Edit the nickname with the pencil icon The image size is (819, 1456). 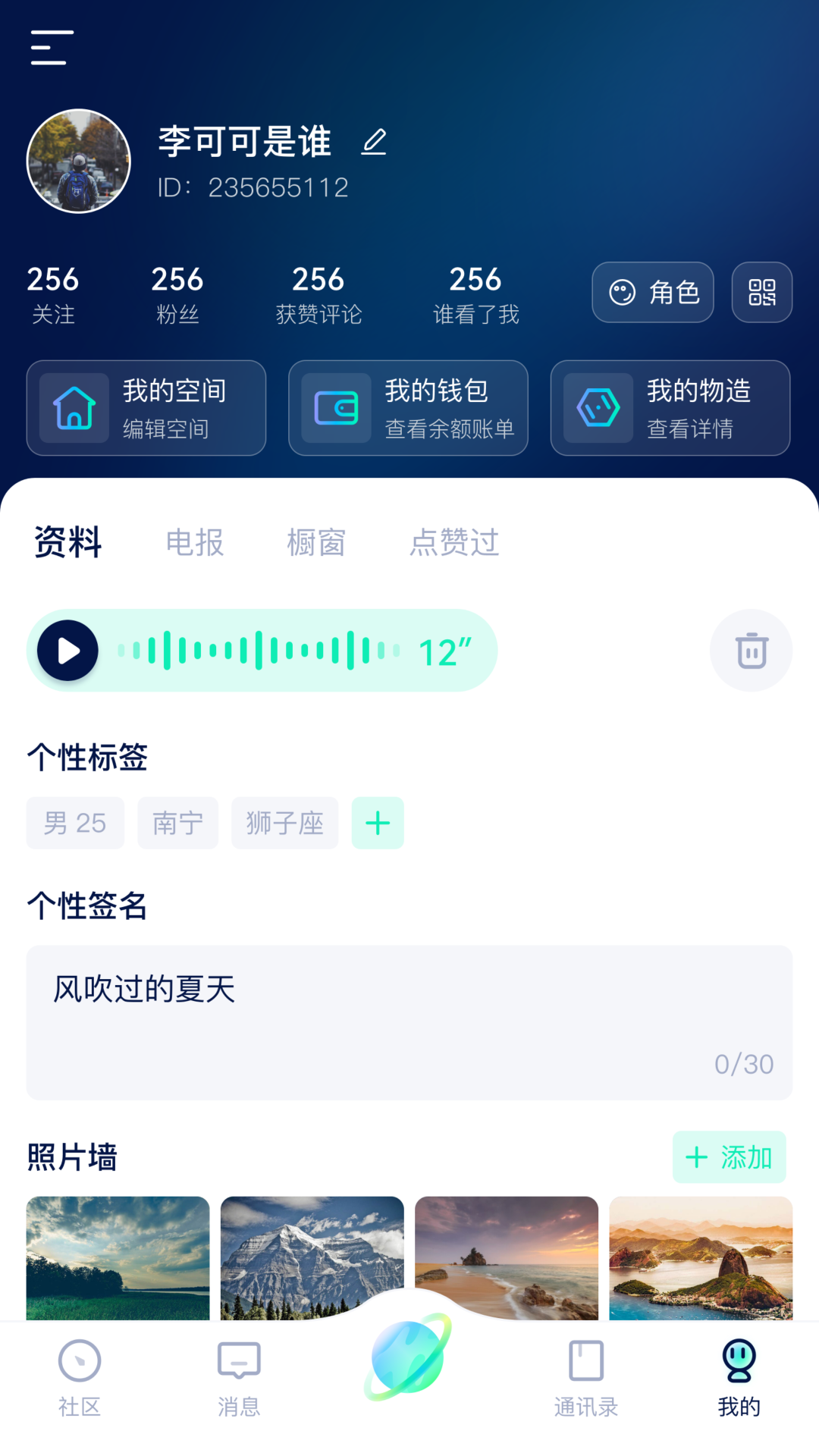tap(374, 142)
